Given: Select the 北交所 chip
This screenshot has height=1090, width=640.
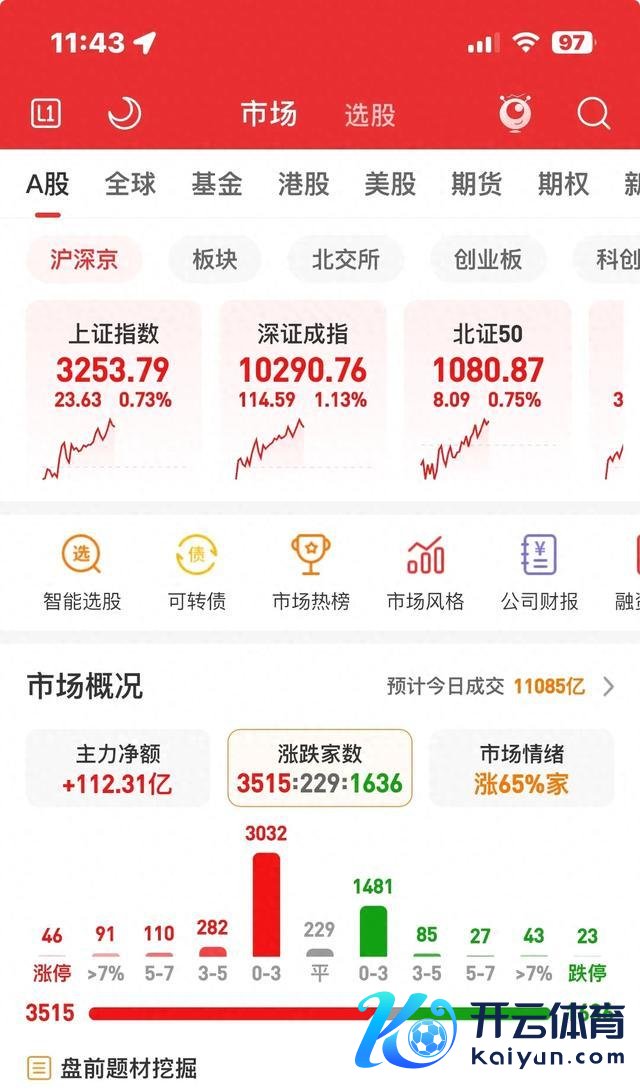Looking at the screenshot, I should click(x=346, y=260).
